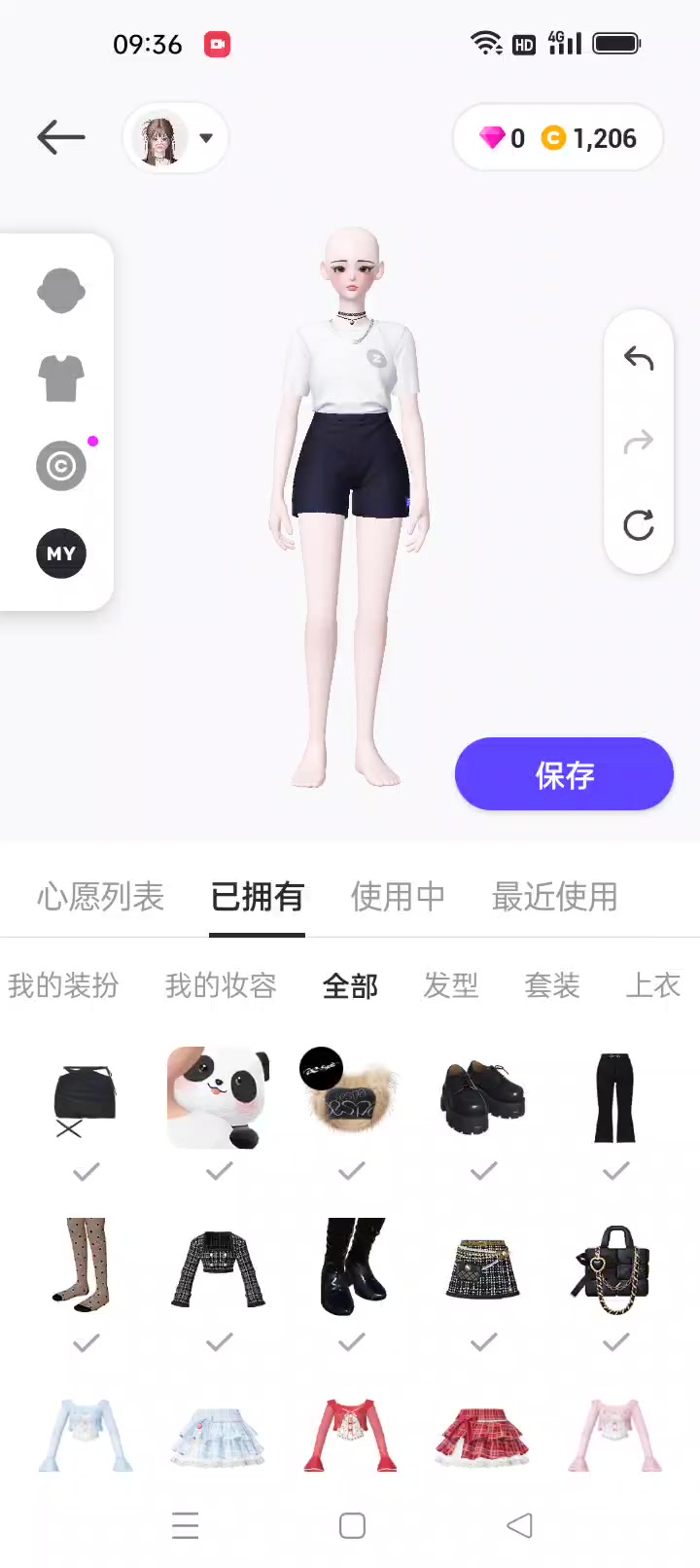
Task: Undo the last outfit change
Action: [639, 358]
